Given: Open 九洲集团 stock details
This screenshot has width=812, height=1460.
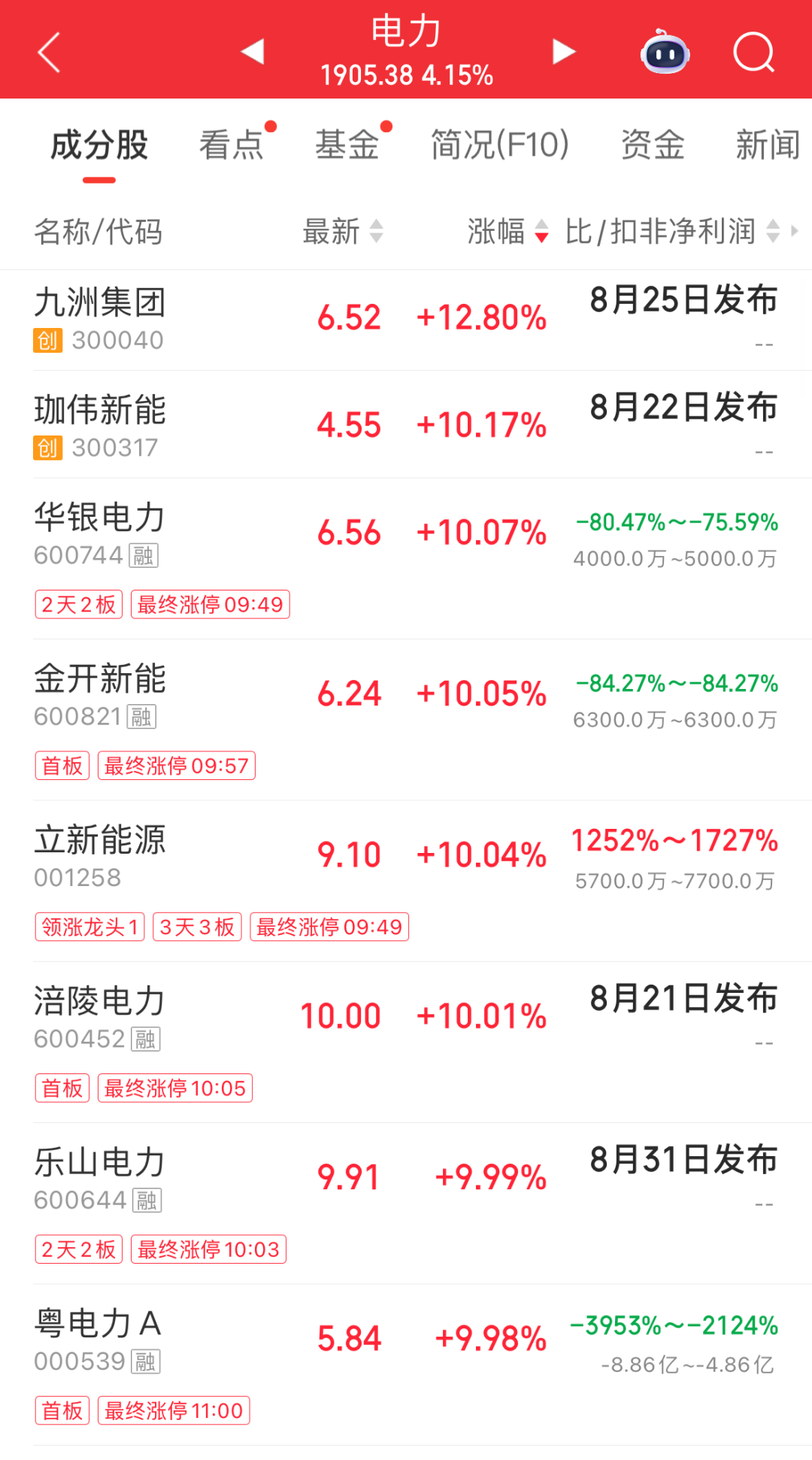Looking at the screenshot, I should (x=406, y=320).
